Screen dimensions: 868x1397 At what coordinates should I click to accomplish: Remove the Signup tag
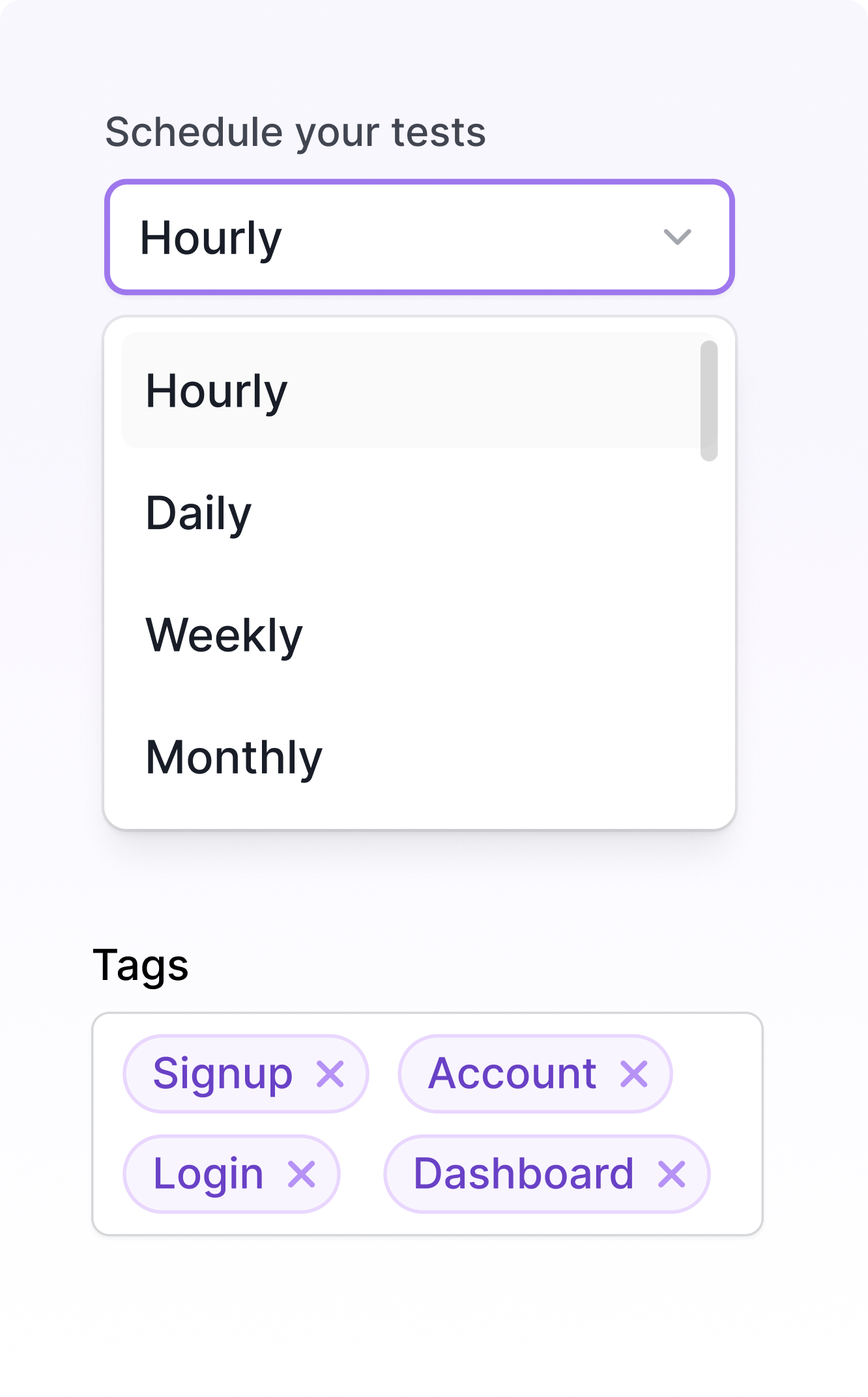(x=330, y=1074)
